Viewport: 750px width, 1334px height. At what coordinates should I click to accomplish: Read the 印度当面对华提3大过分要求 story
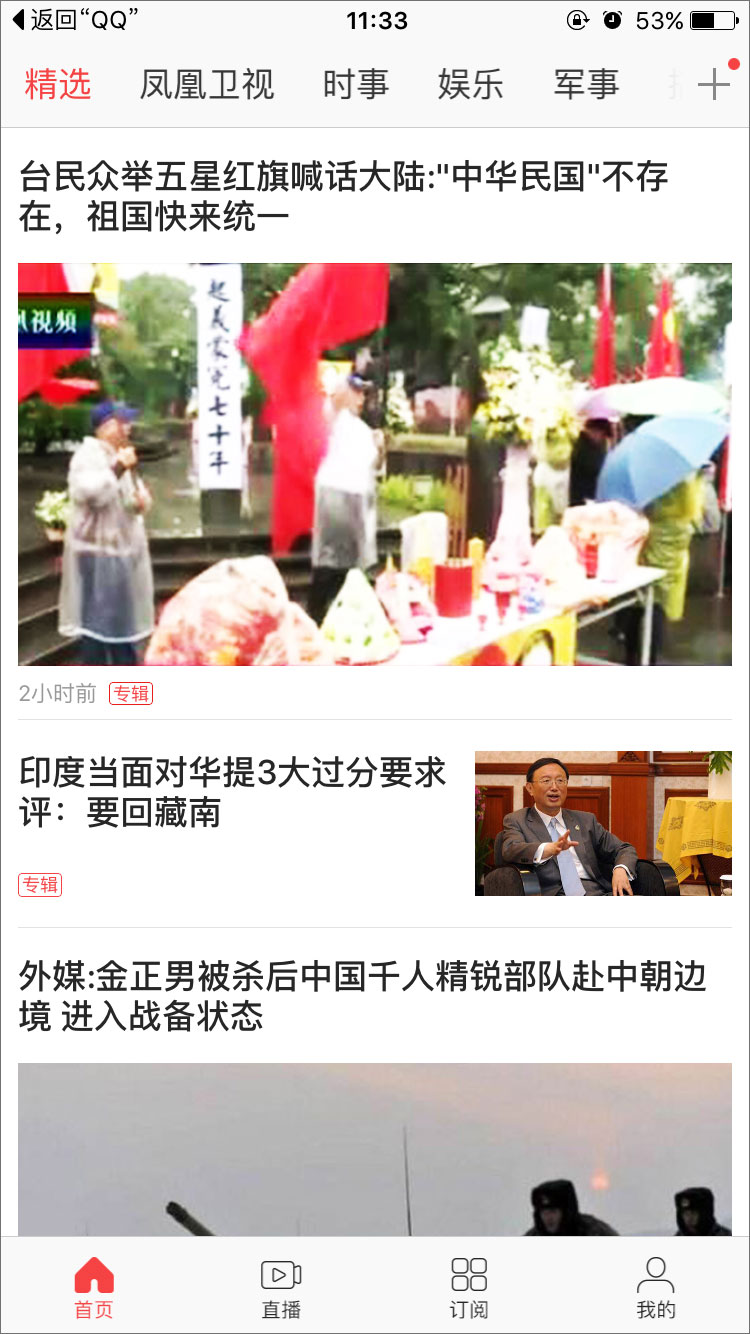[233, 792]
